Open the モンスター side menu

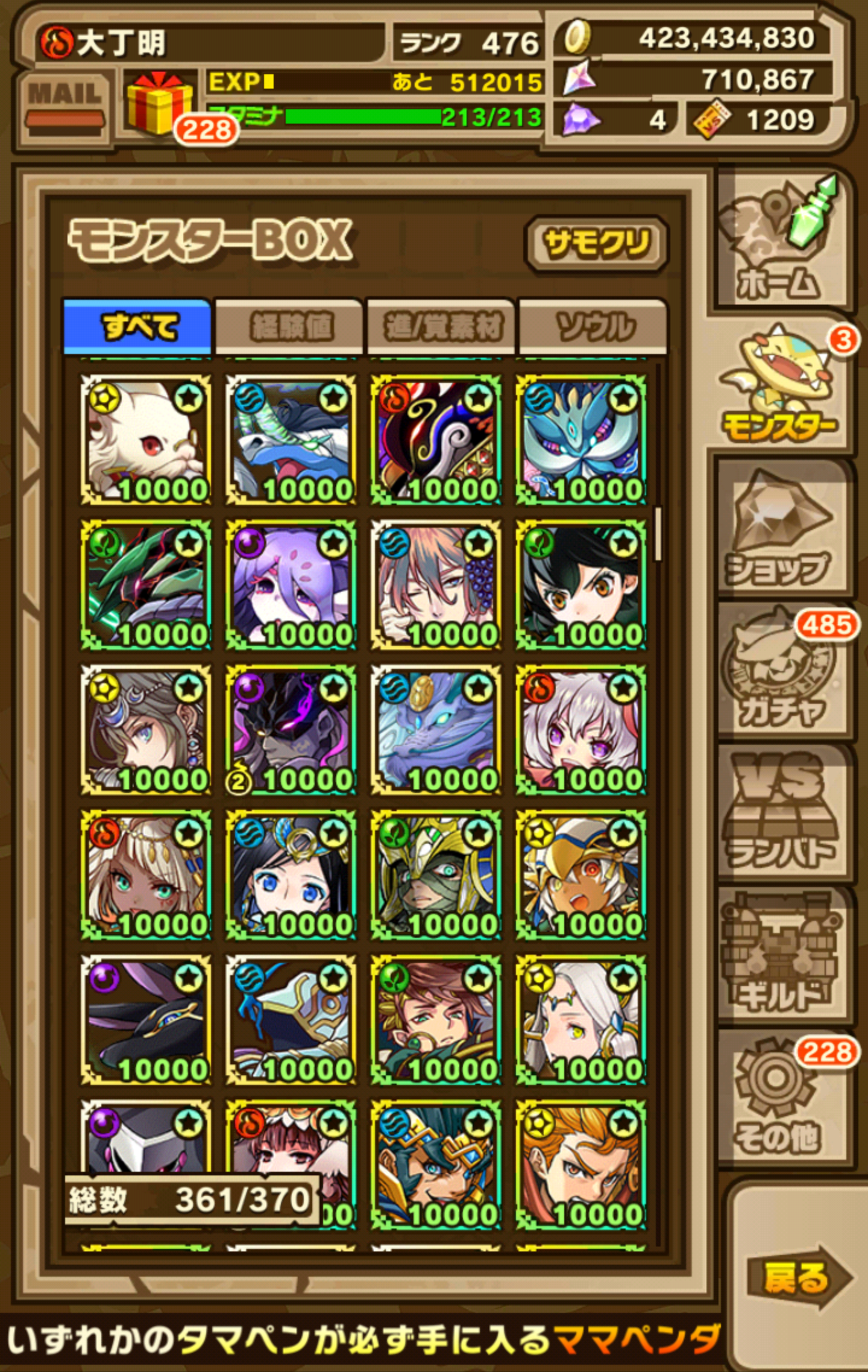(x=781, y=386)
